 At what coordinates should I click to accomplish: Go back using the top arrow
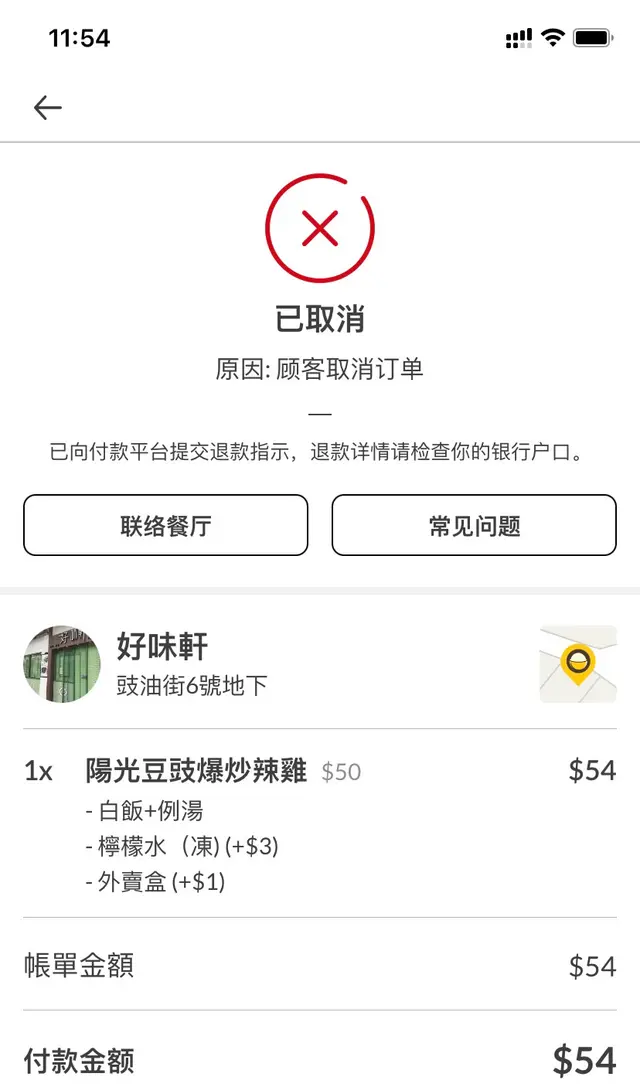pyautogui.click(x=47, y=108)
